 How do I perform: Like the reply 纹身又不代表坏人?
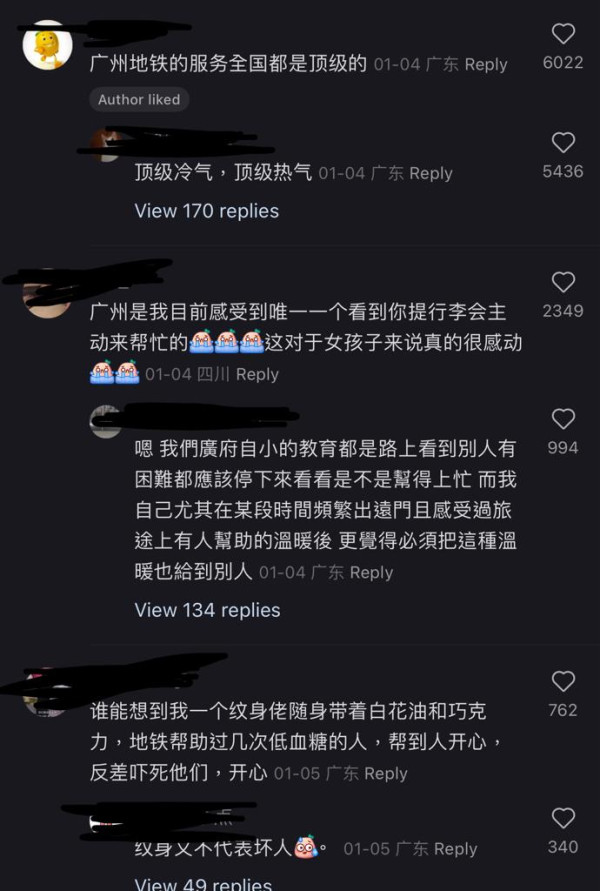click(563, 818)
